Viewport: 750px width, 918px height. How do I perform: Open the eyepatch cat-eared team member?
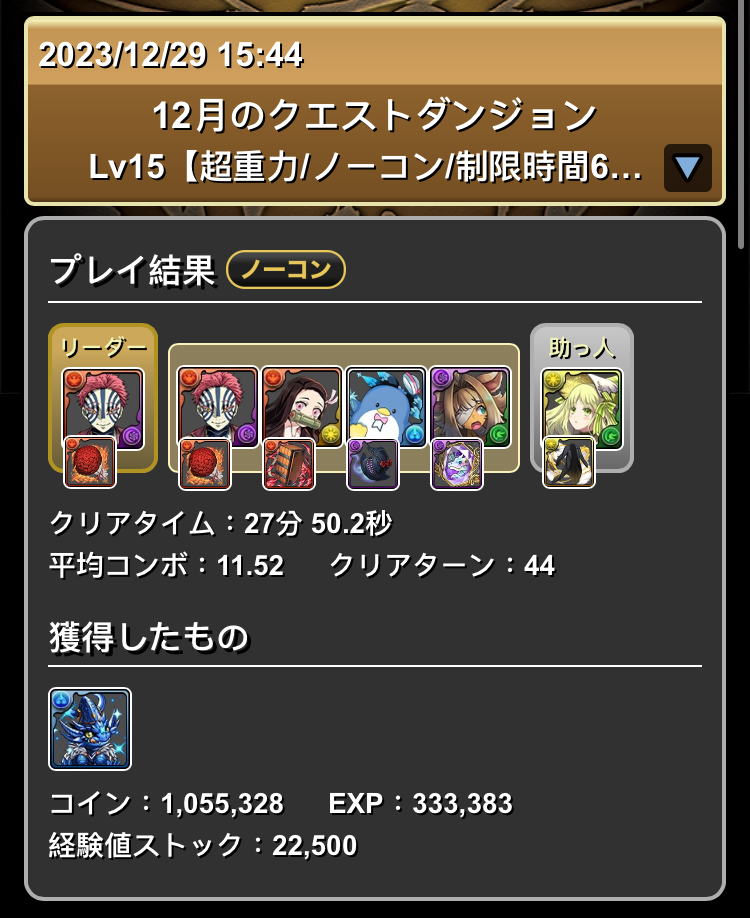470,406
